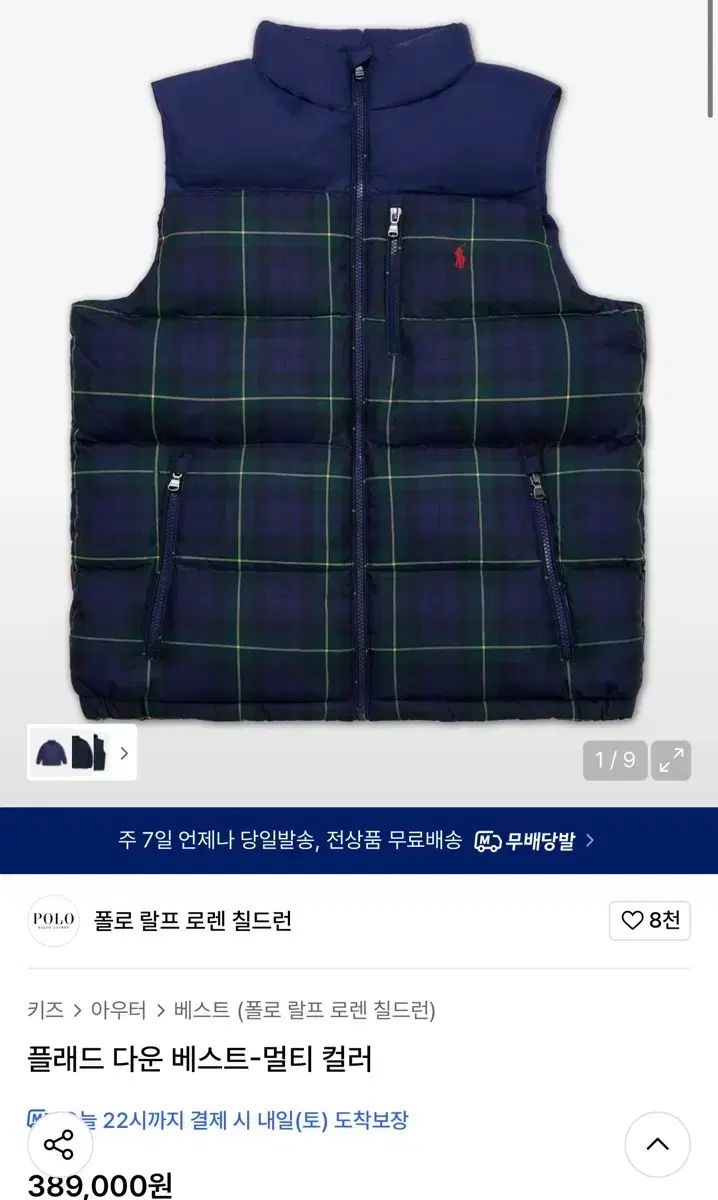Go to the 키즈 category
This screenshot has width=718, height=1200.
(46, 1009)
